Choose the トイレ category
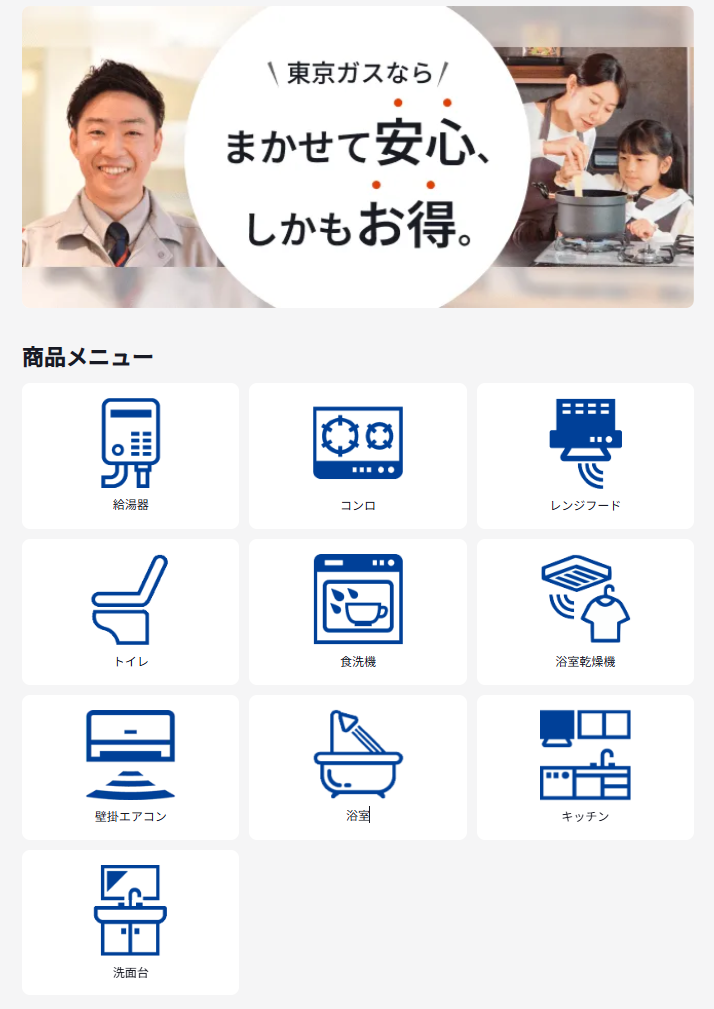This screenshot has height=1009, width=714. (x=130, y=612)
